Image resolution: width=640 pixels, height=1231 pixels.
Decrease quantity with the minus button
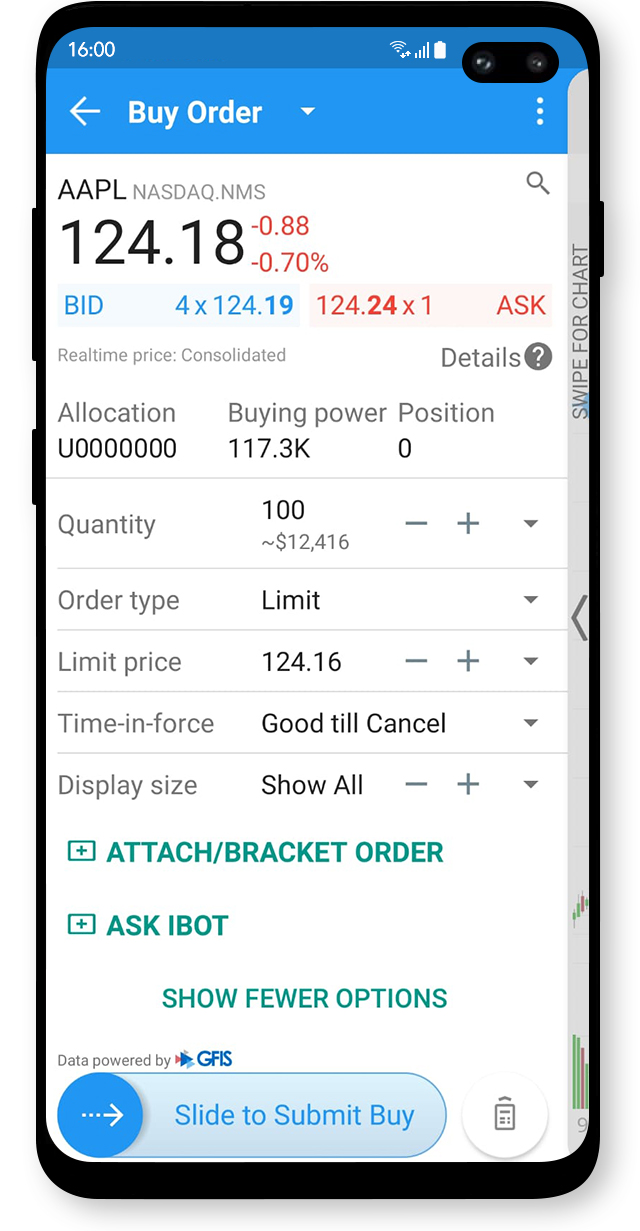[x=416, y=524]
